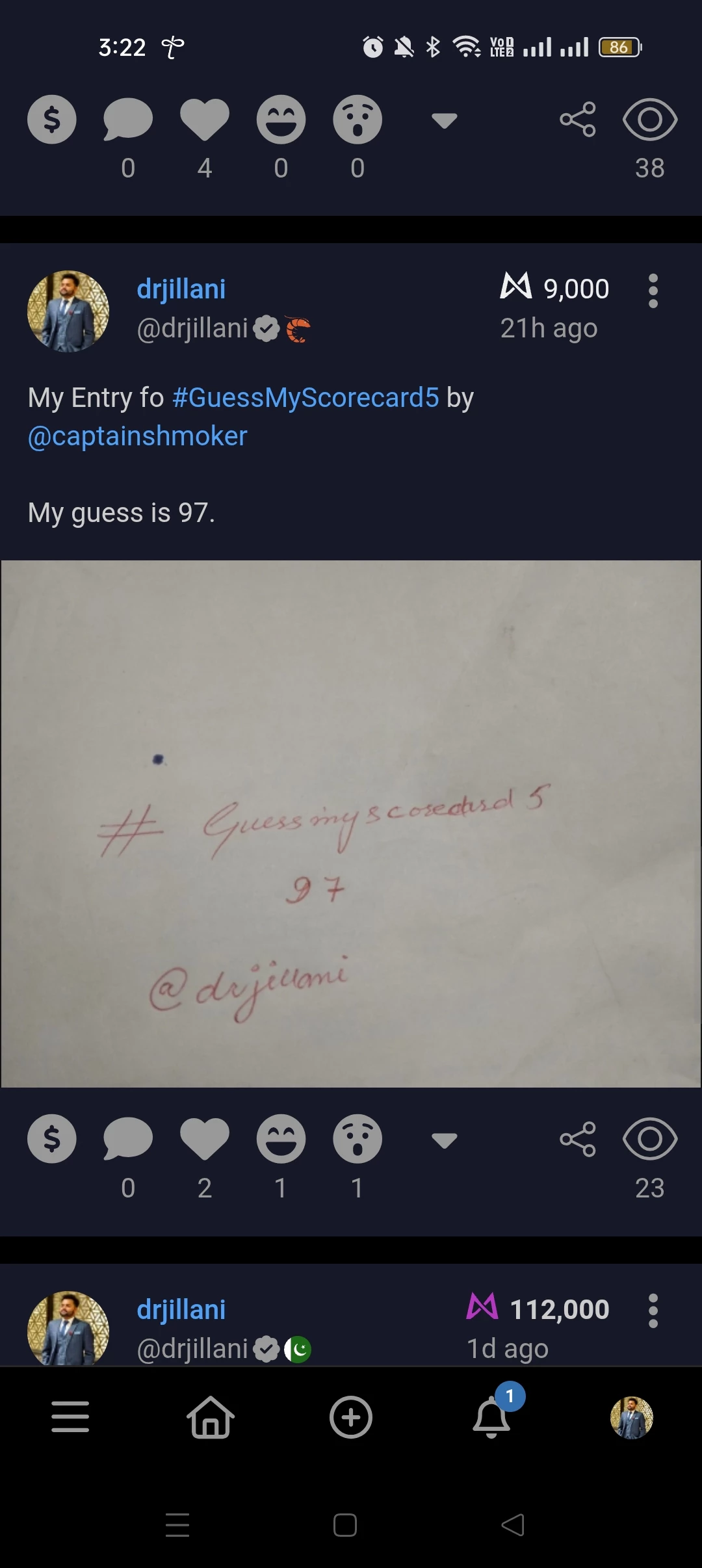Expand more reactions under the 97 guess post

pos(445,1140)
